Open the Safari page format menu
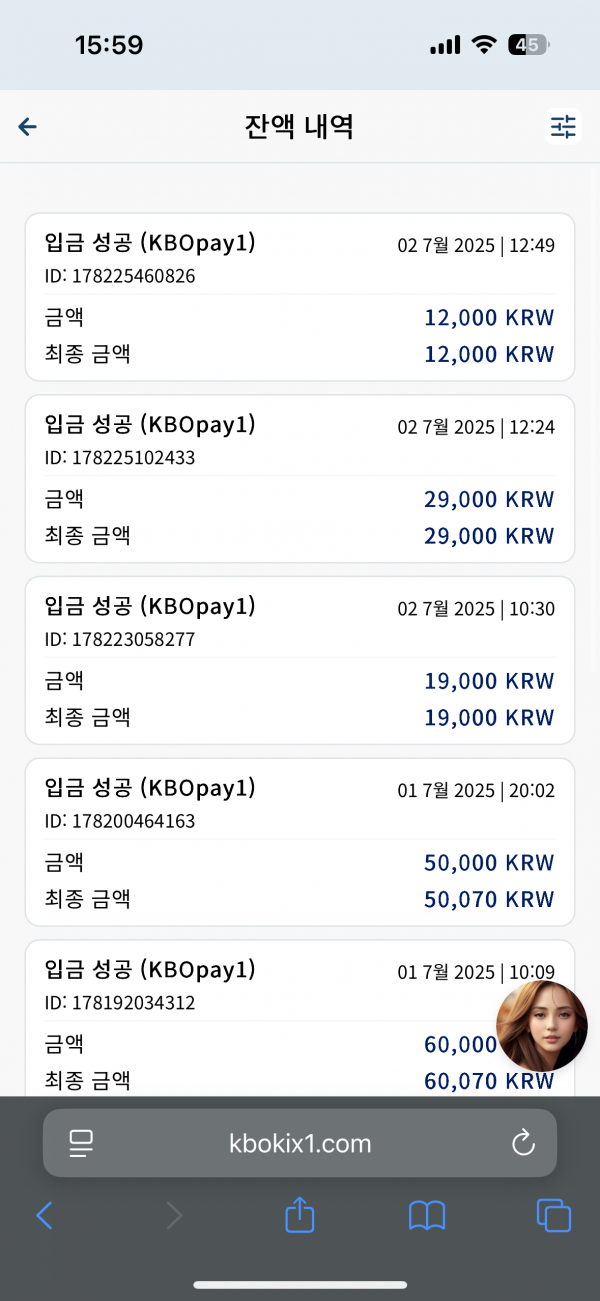 coord(81,1143)
